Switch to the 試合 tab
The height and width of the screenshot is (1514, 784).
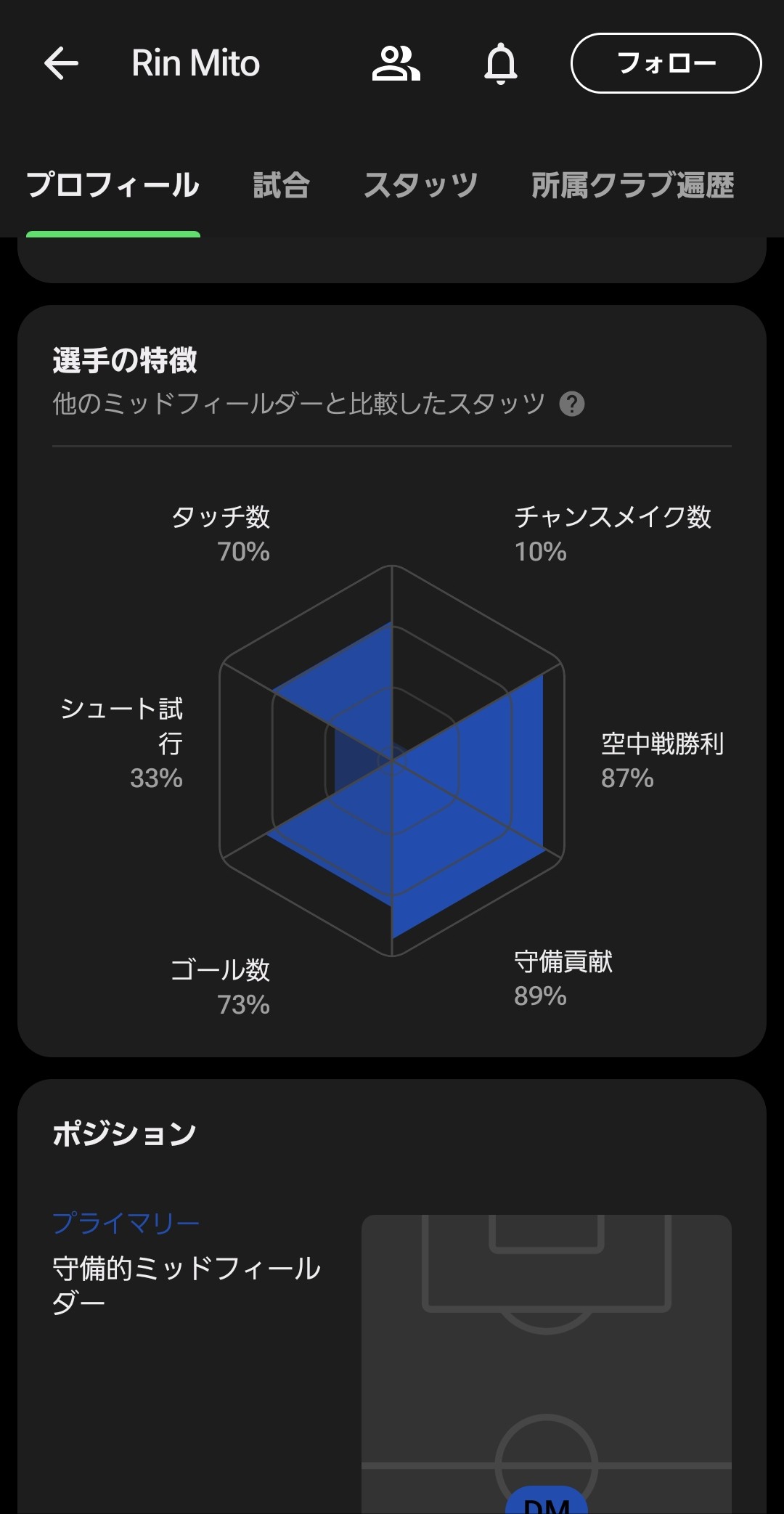(x=282, y=185)
